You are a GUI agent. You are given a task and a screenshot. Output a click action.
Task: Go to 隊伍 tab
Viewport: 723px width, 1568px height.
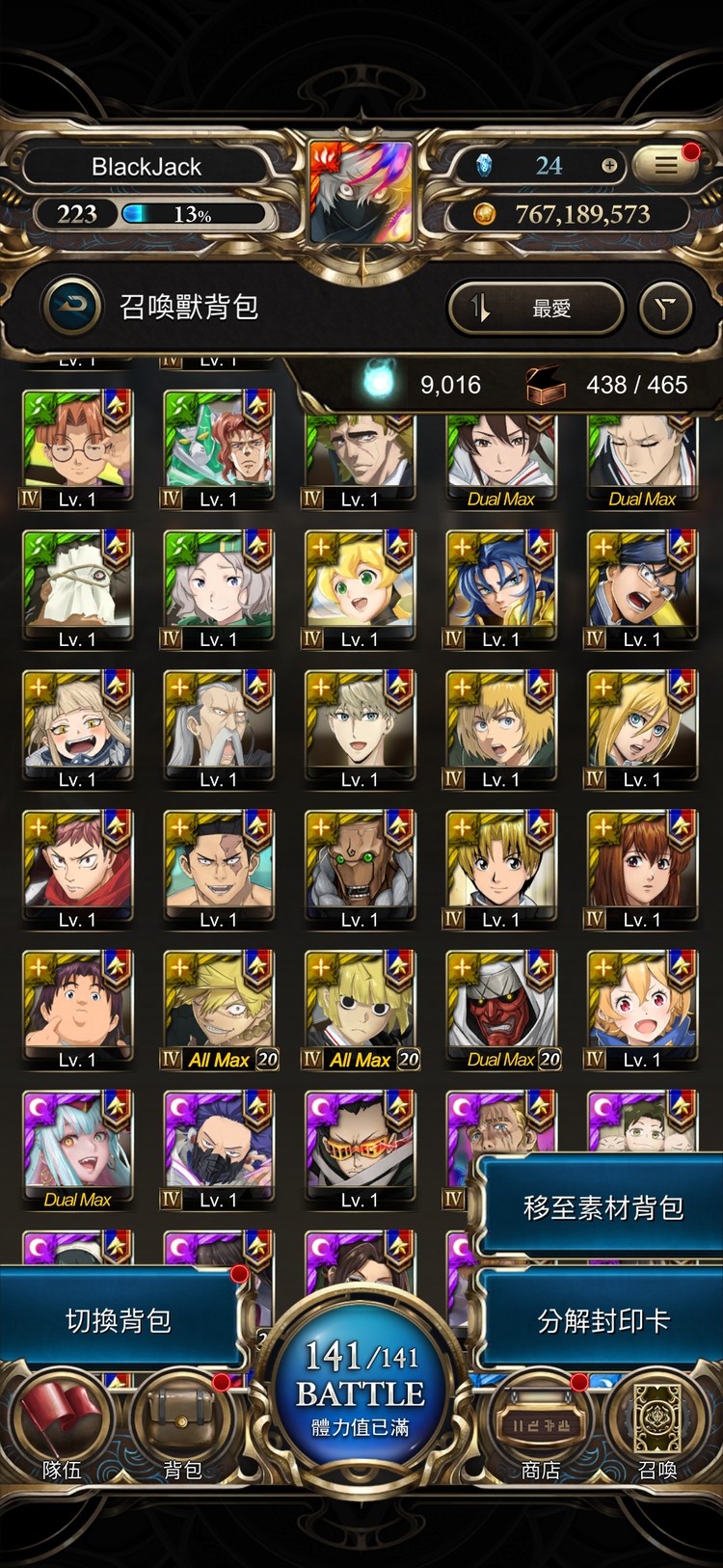[61, 1427]
